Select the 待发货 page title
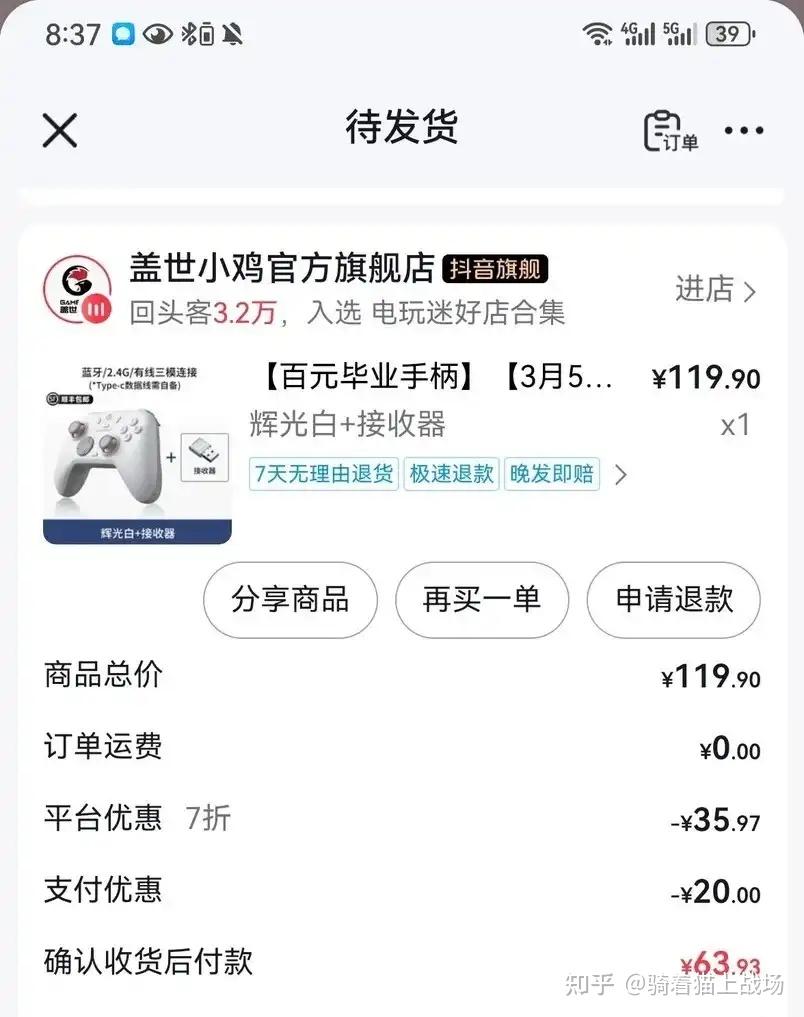The height and width of the screenshot is (1017, 804). [401, 130]
